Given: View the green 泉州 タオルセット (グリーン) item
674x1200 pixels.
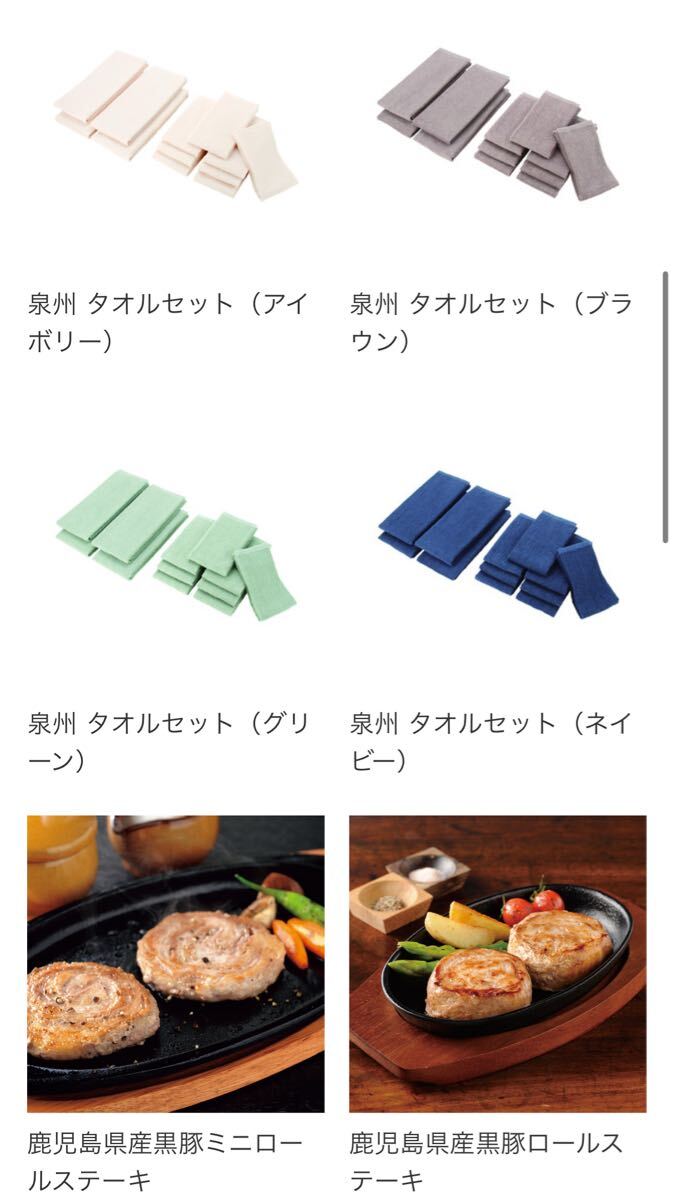Looking at the screenshot, I should tap(175, 543).
